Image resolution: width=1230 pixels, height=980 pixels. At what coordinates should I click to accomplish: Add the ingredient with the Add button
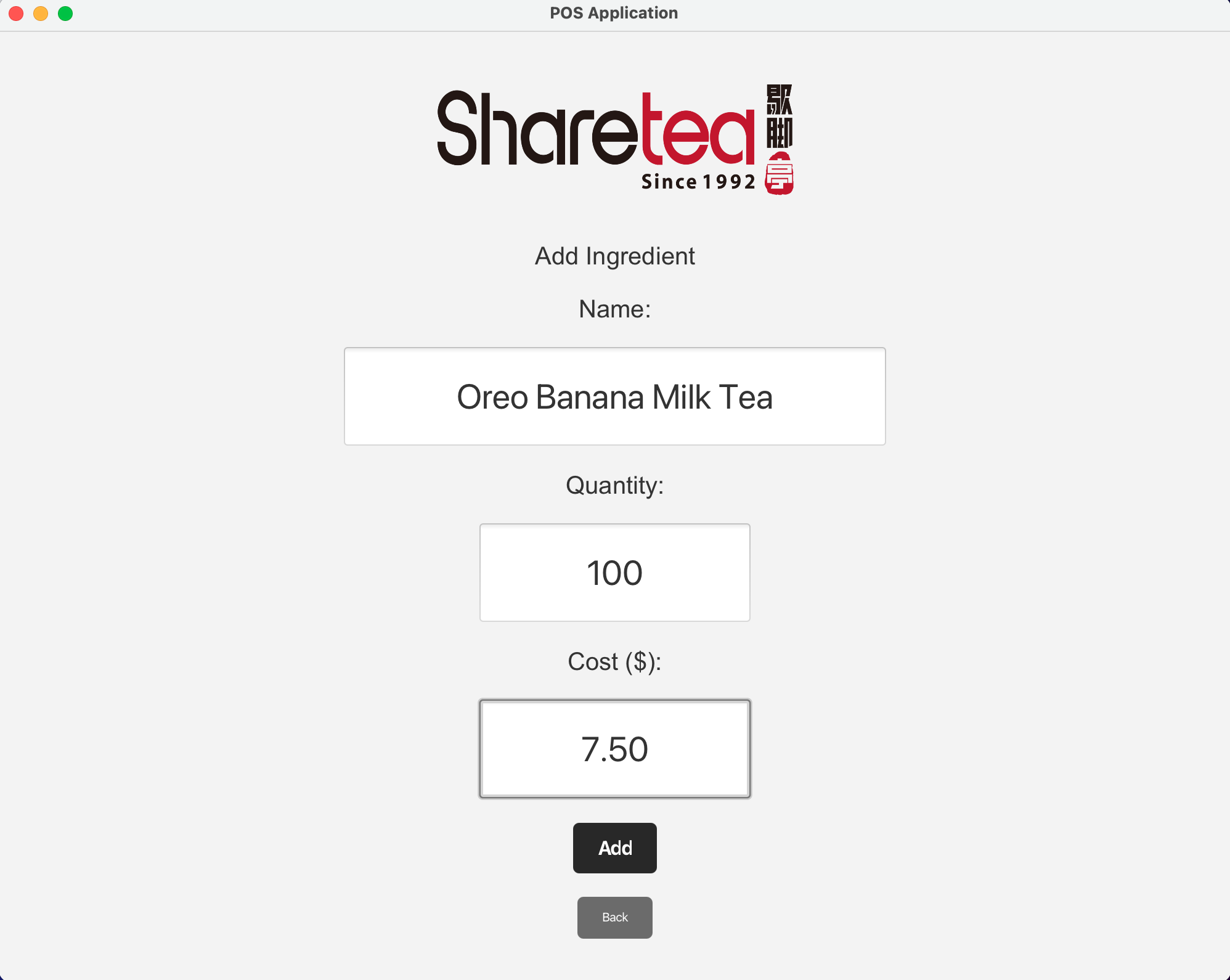pos(614,848)
